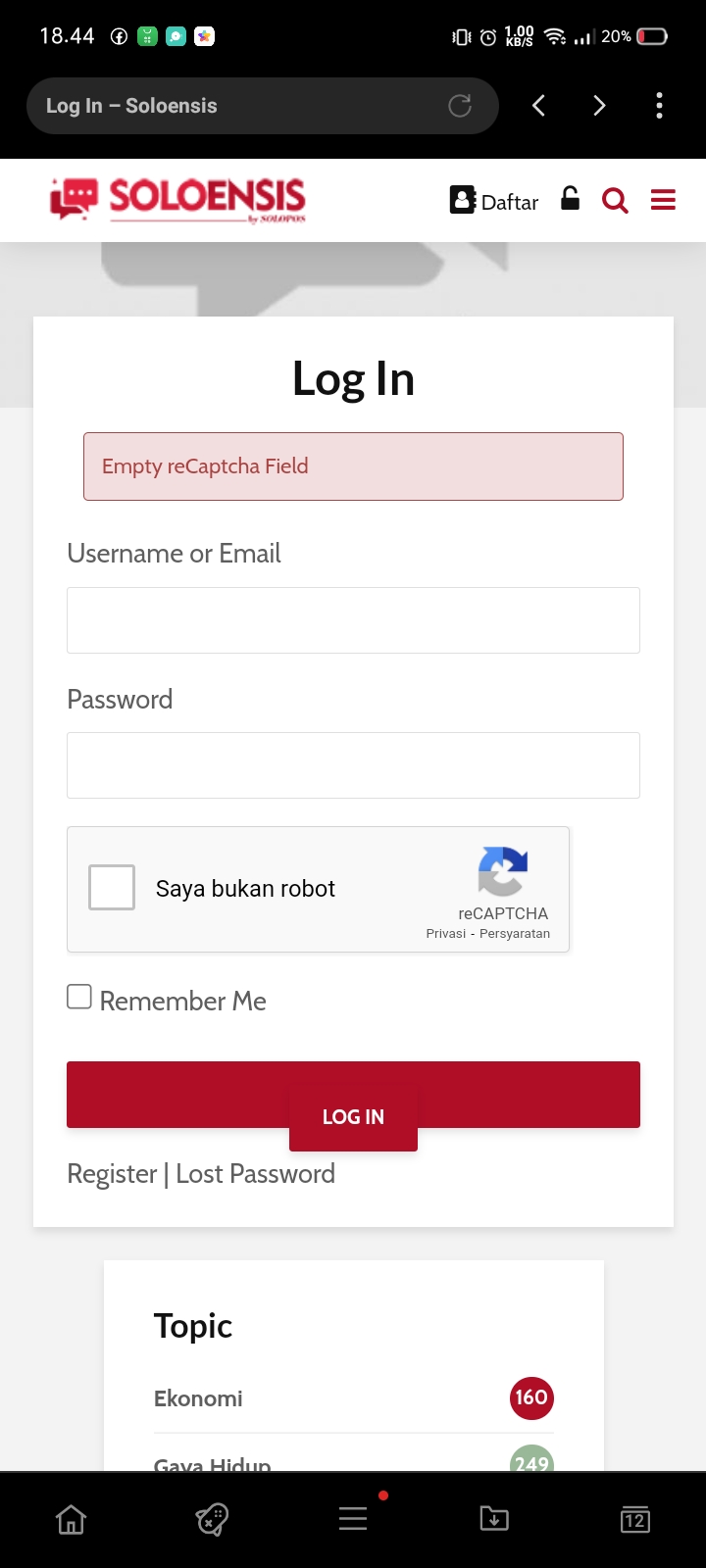Focus the Password field

tap(353, 765)
